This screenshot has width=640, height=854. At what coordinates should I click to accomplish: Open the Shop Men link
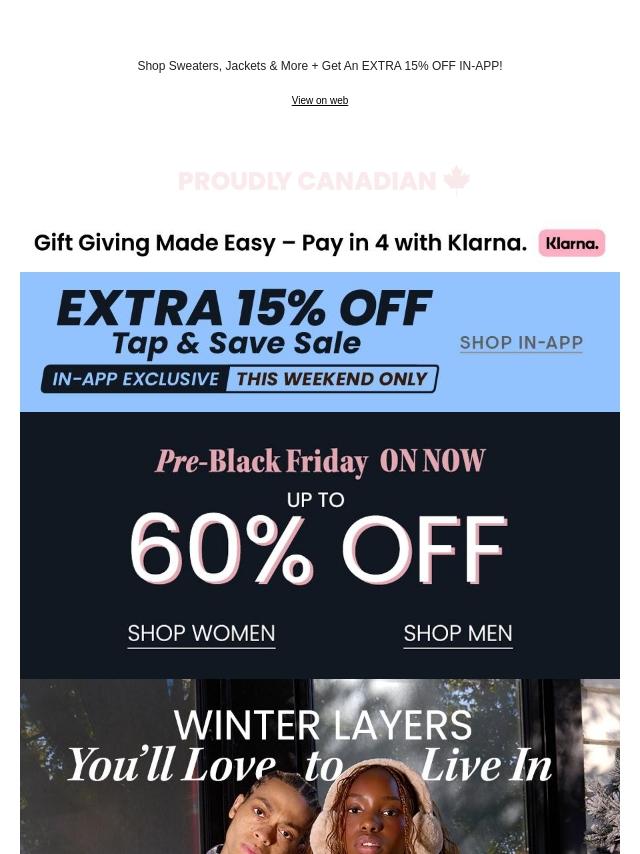tap(458, 634)
